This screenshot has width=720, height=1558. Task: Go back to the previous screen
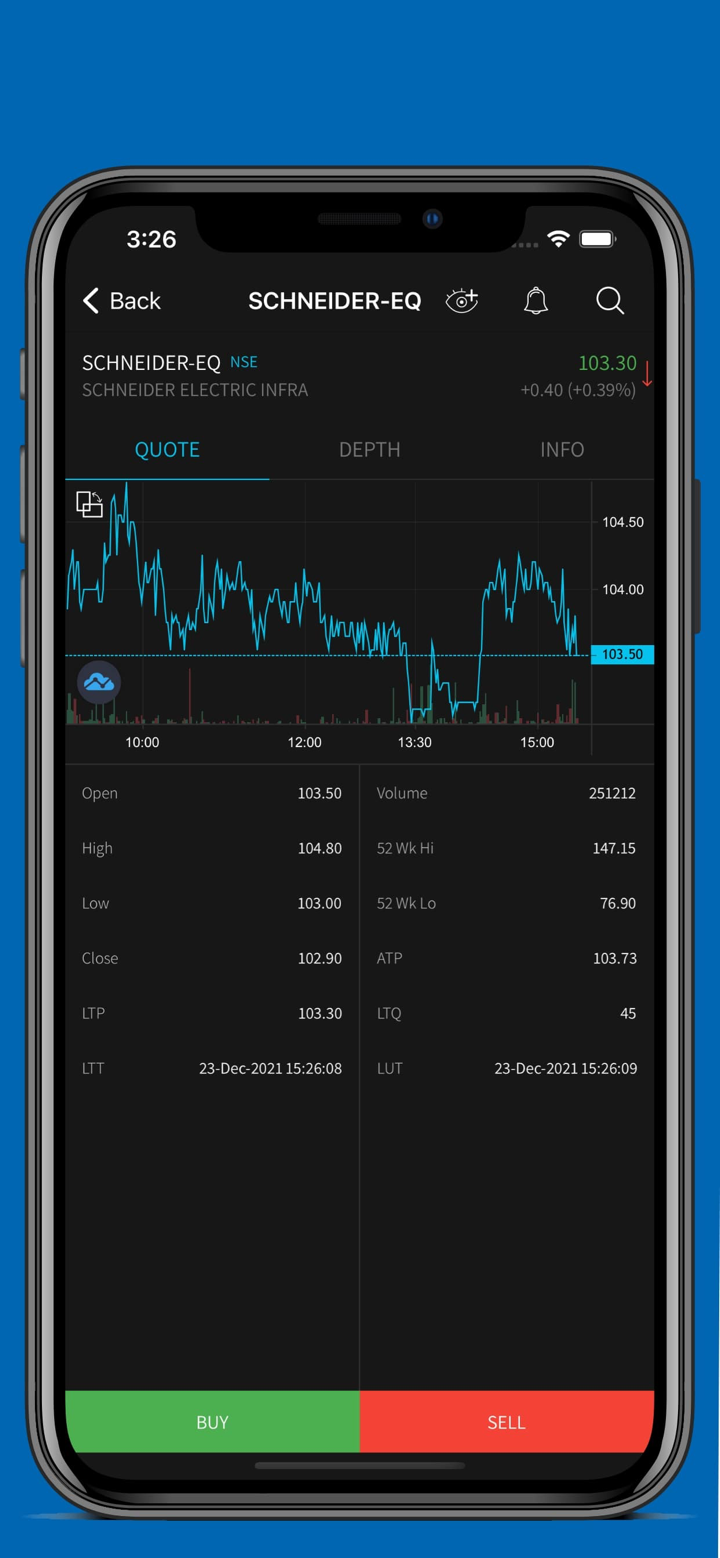(121, 301)
